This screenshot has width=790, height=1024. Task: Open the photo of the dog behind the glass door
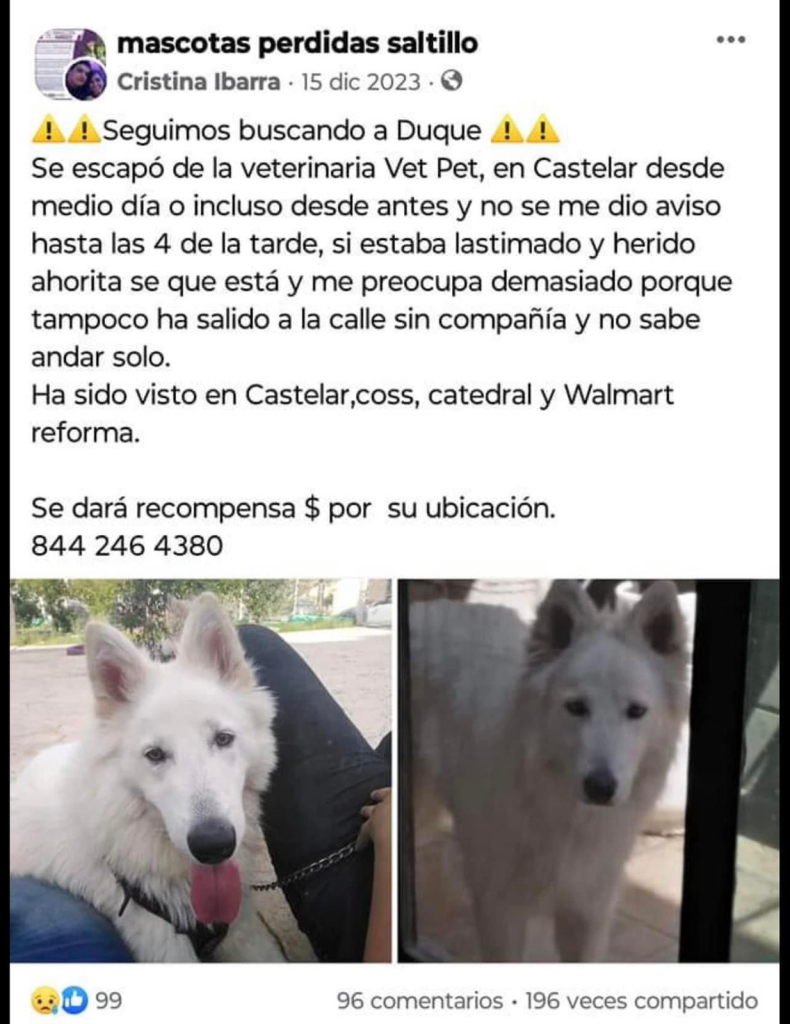coord(588,770)
